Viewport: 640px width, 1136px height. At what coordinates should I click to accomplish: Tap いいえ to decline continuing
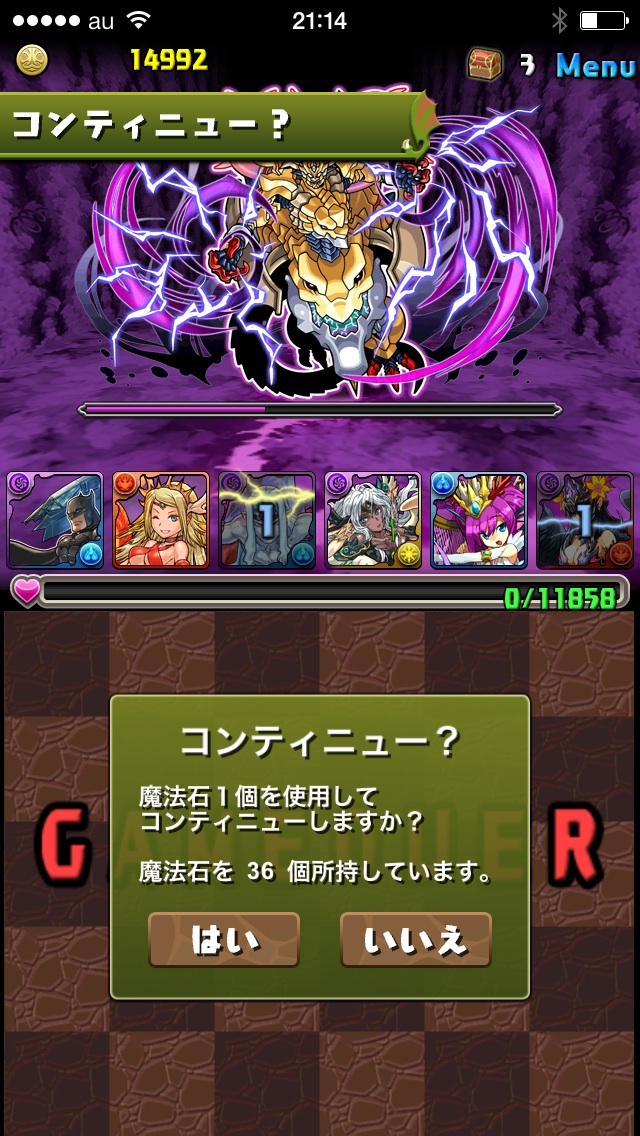415,939
